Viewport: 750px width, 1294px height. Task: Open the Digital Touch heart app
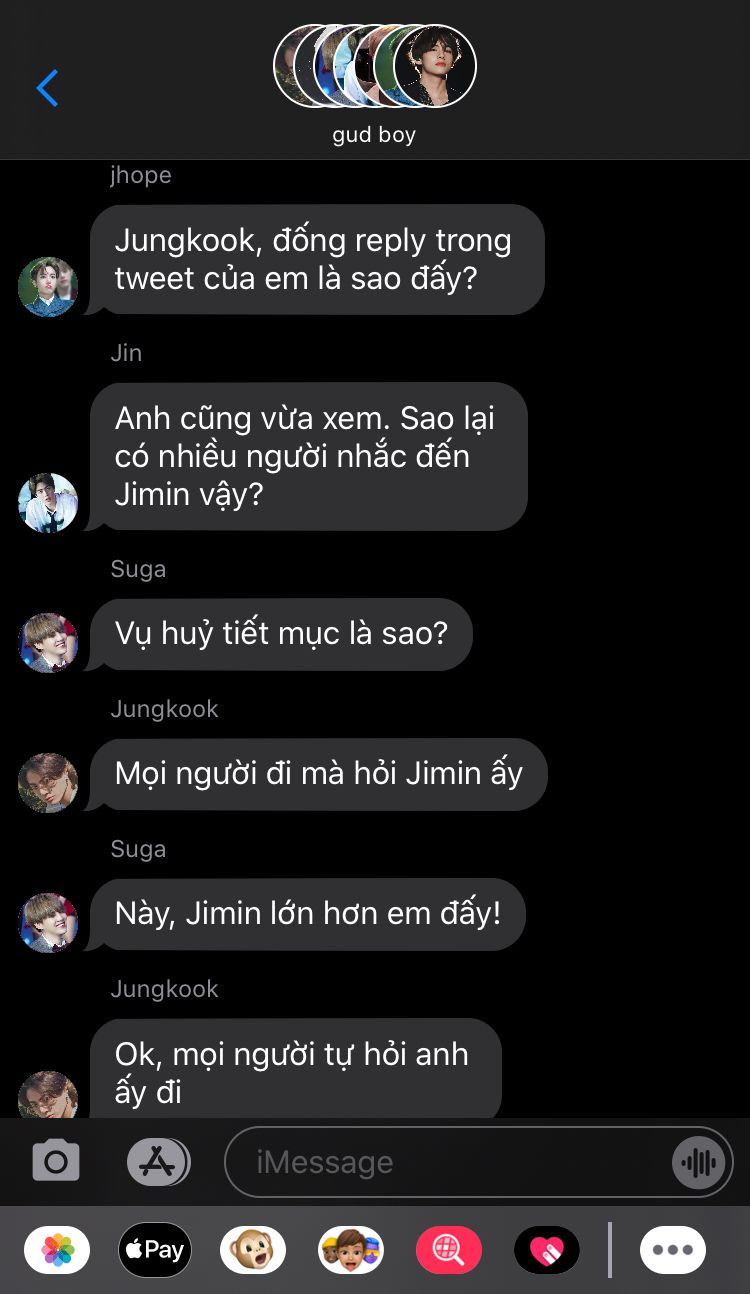pos(547,1250)
